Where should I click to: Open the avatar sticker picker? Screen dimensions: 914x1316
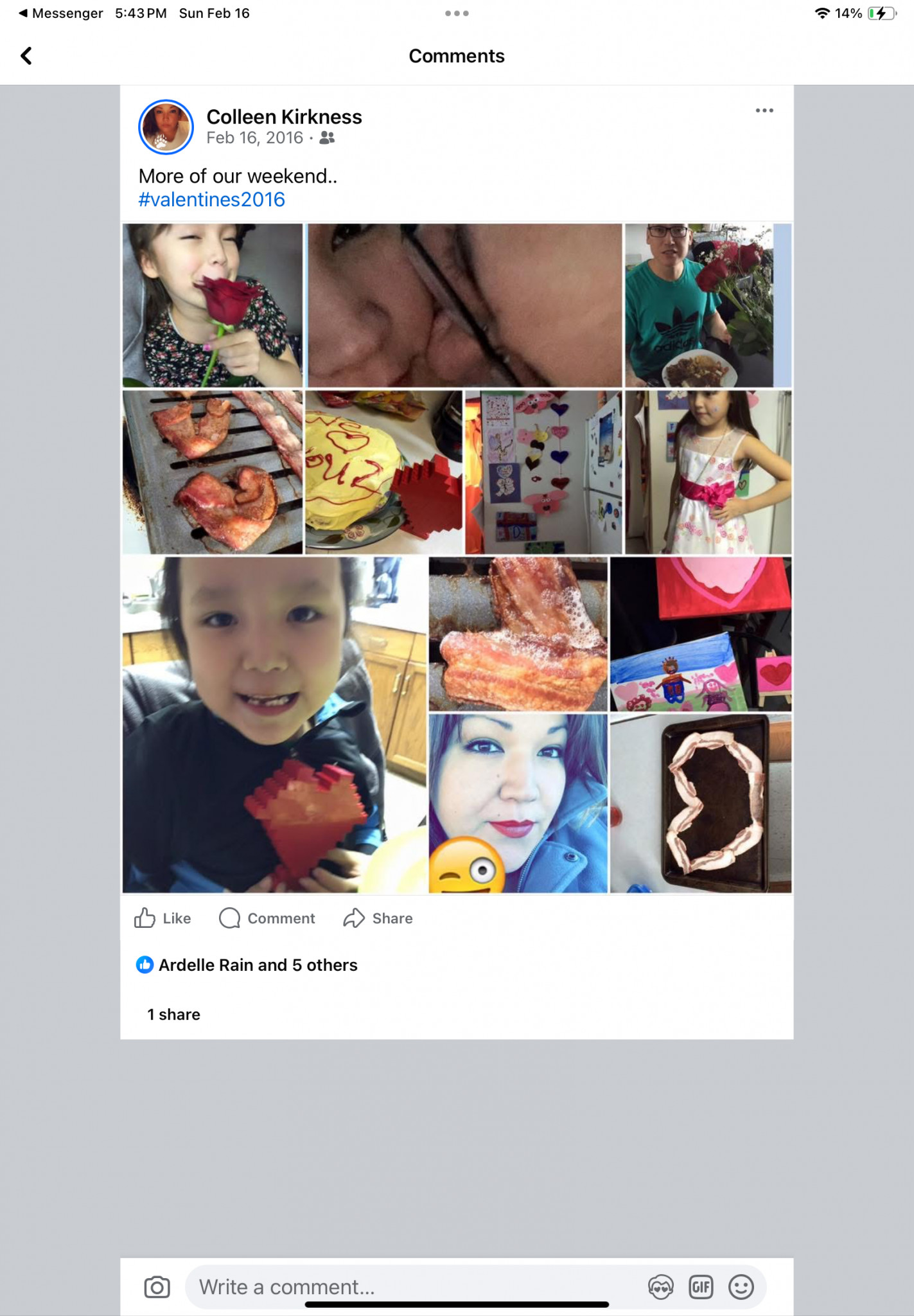(x=660, y=1287)
